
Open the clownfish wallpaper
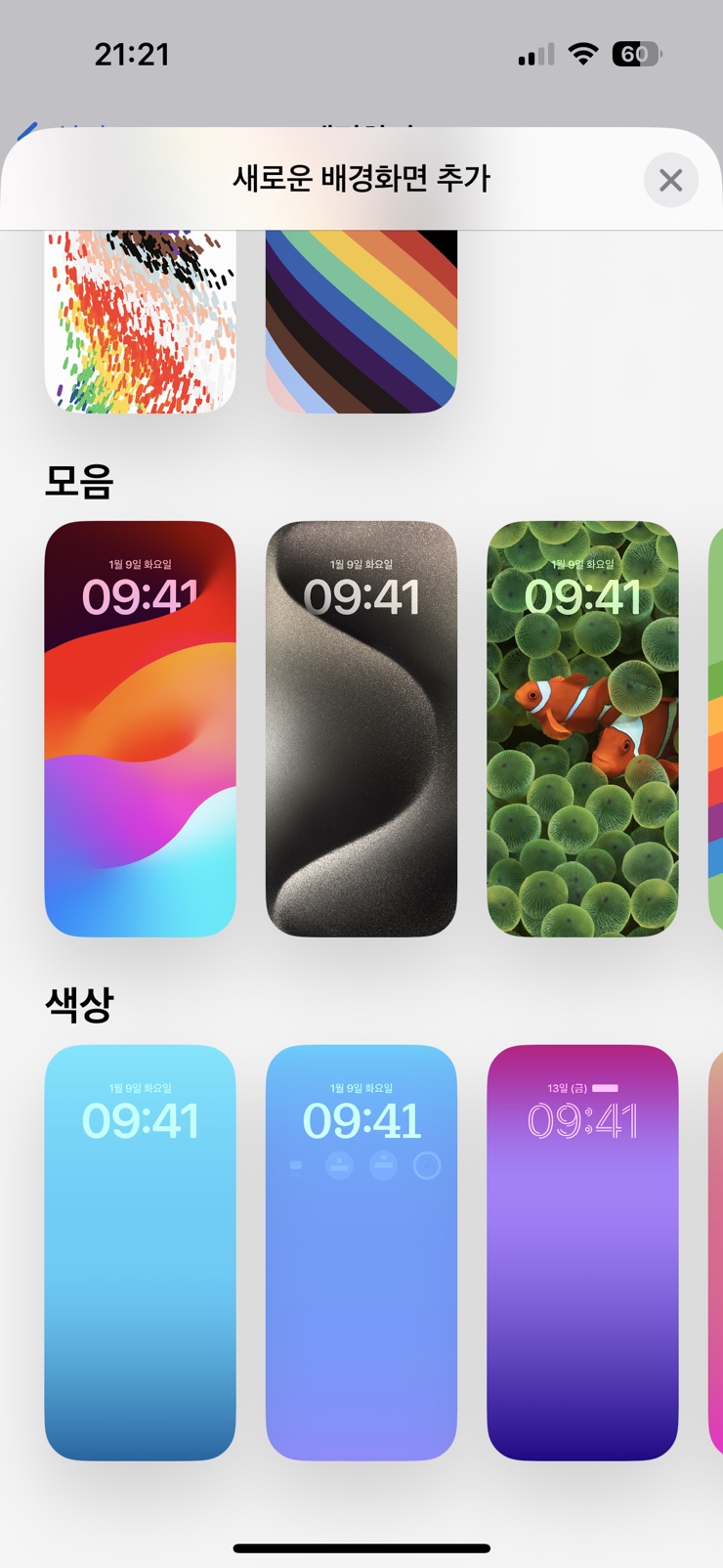(582, 728)
